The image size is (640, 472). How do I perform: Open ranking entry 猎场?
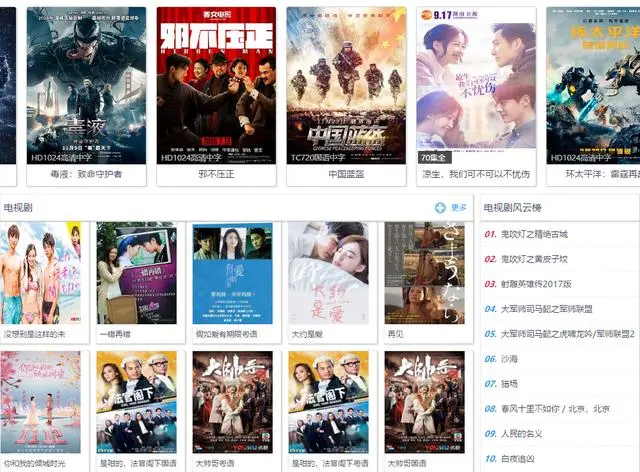click(x=509, y=383)
